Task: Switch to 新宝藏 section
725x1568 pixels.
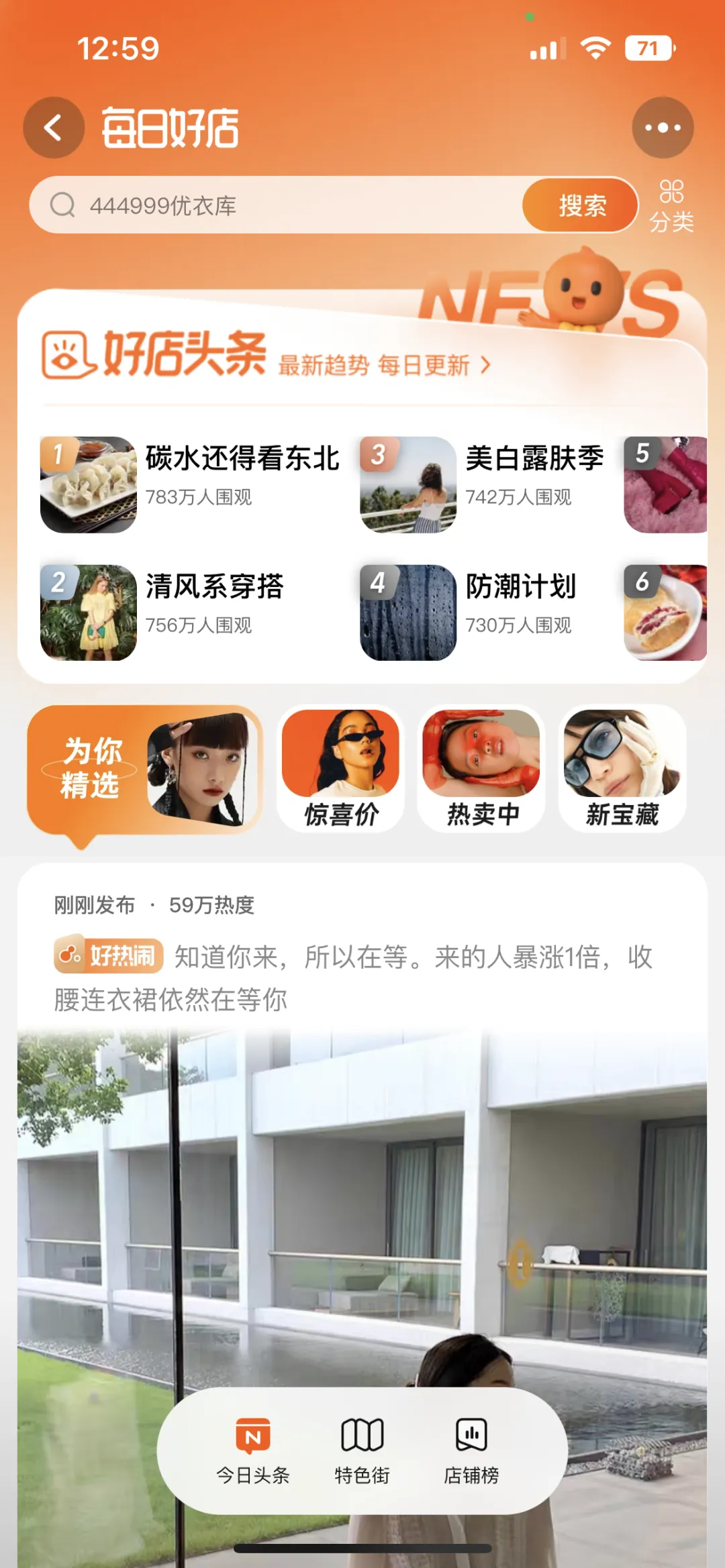Action: coord(622,770)
